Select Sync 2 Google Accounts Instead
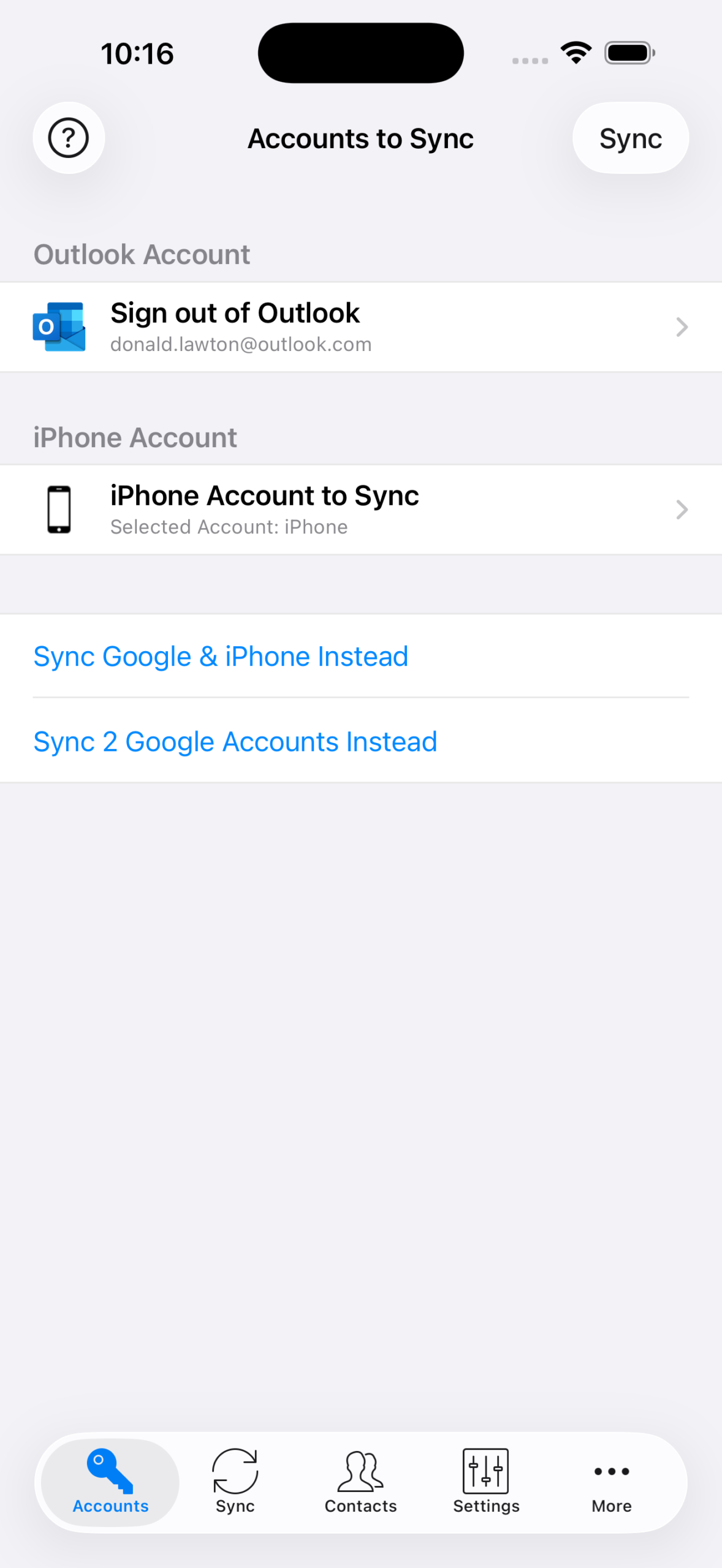The height and width of the screenshot is (1568, 722). (x=235, y=741)
